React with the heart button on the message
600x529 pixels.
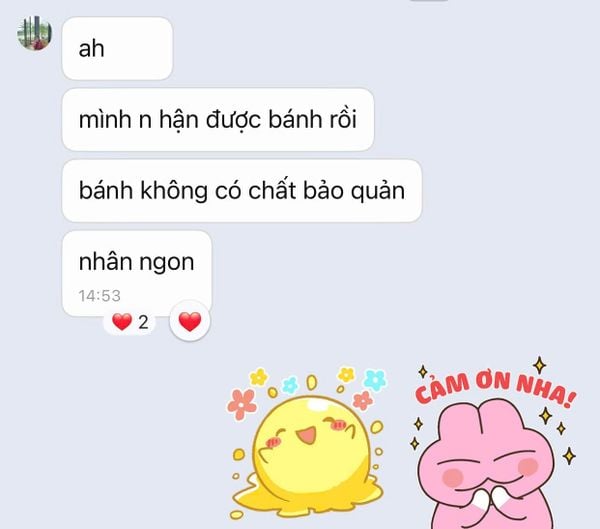[x=189, y=322]
